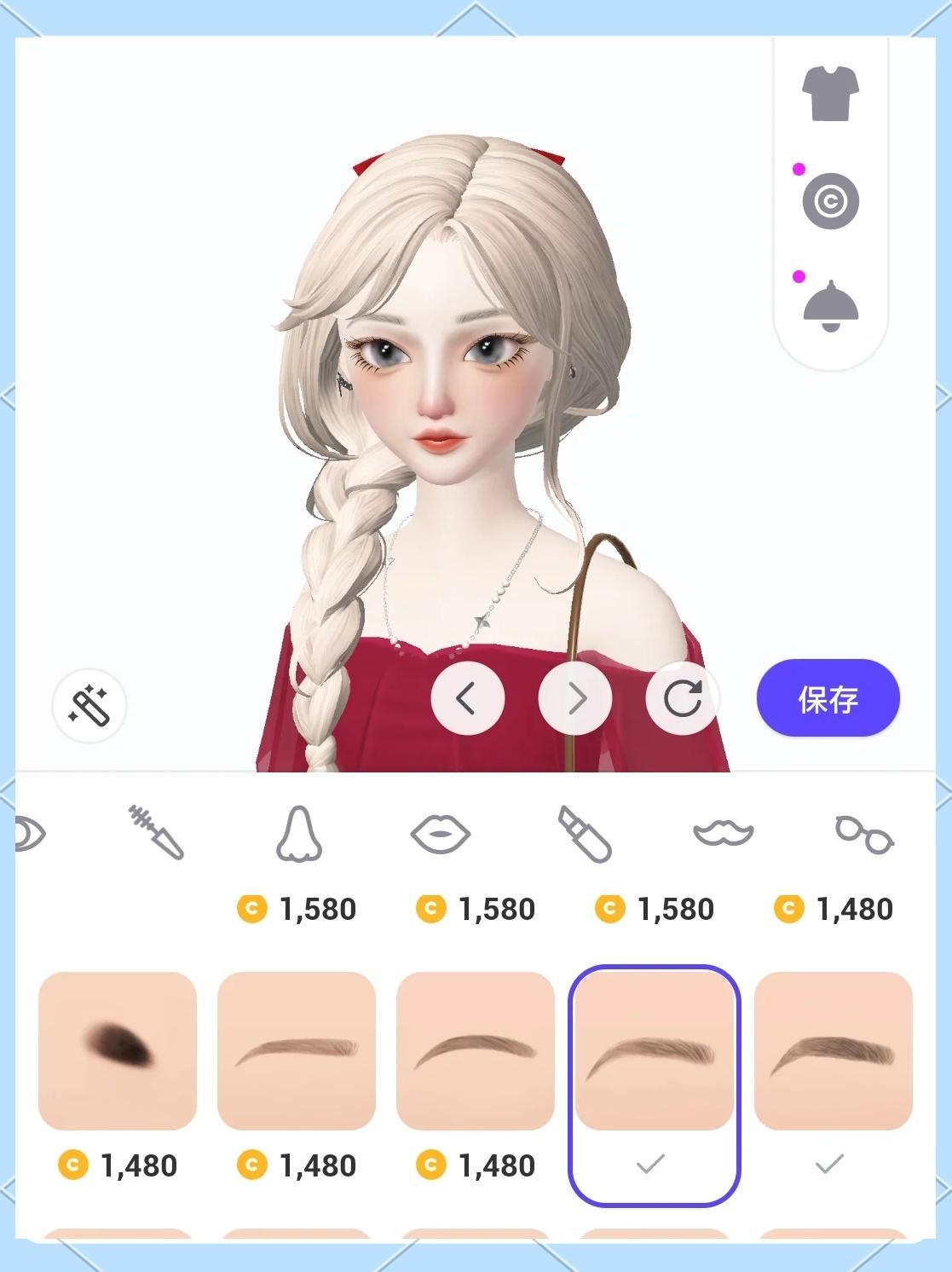Switch to the lipstick tab
Screen dimensions: 952x1272
(585, 833)
